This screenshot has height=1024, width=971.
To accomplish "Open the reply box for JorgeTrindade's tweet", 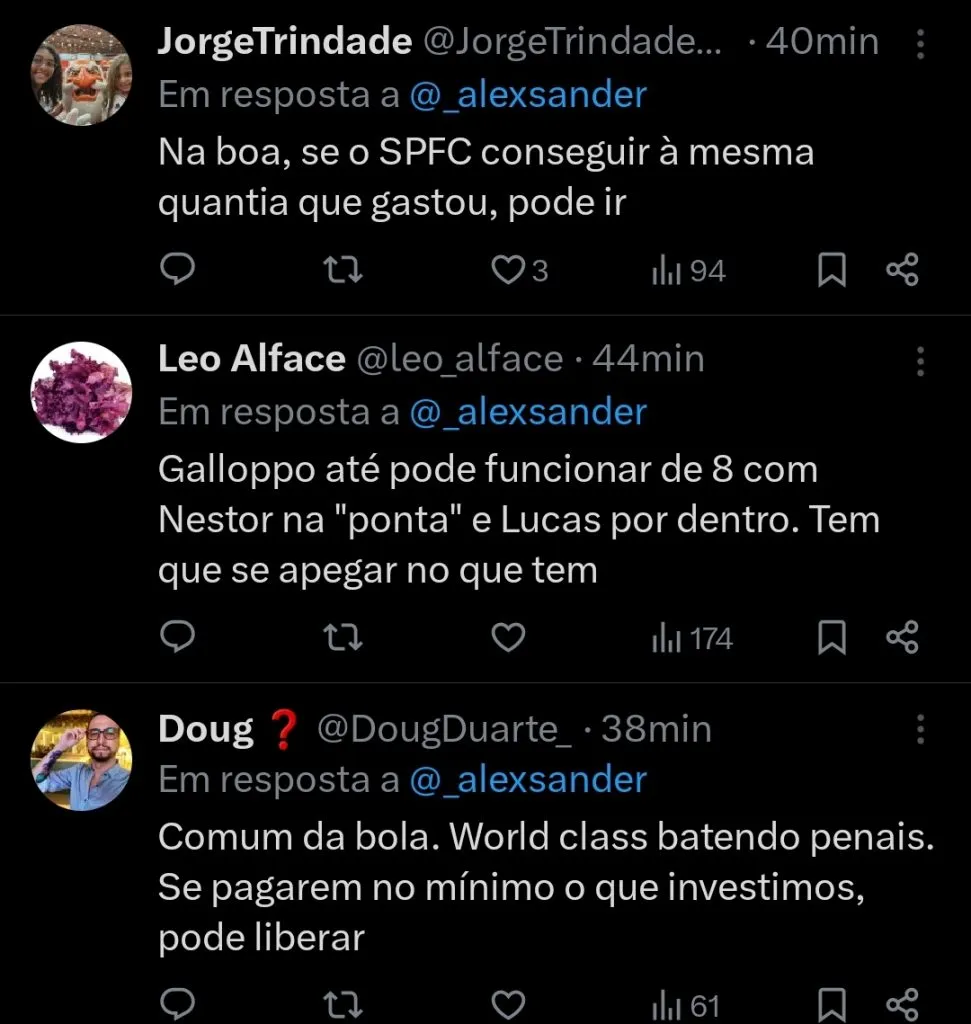I will coord(179,268).
